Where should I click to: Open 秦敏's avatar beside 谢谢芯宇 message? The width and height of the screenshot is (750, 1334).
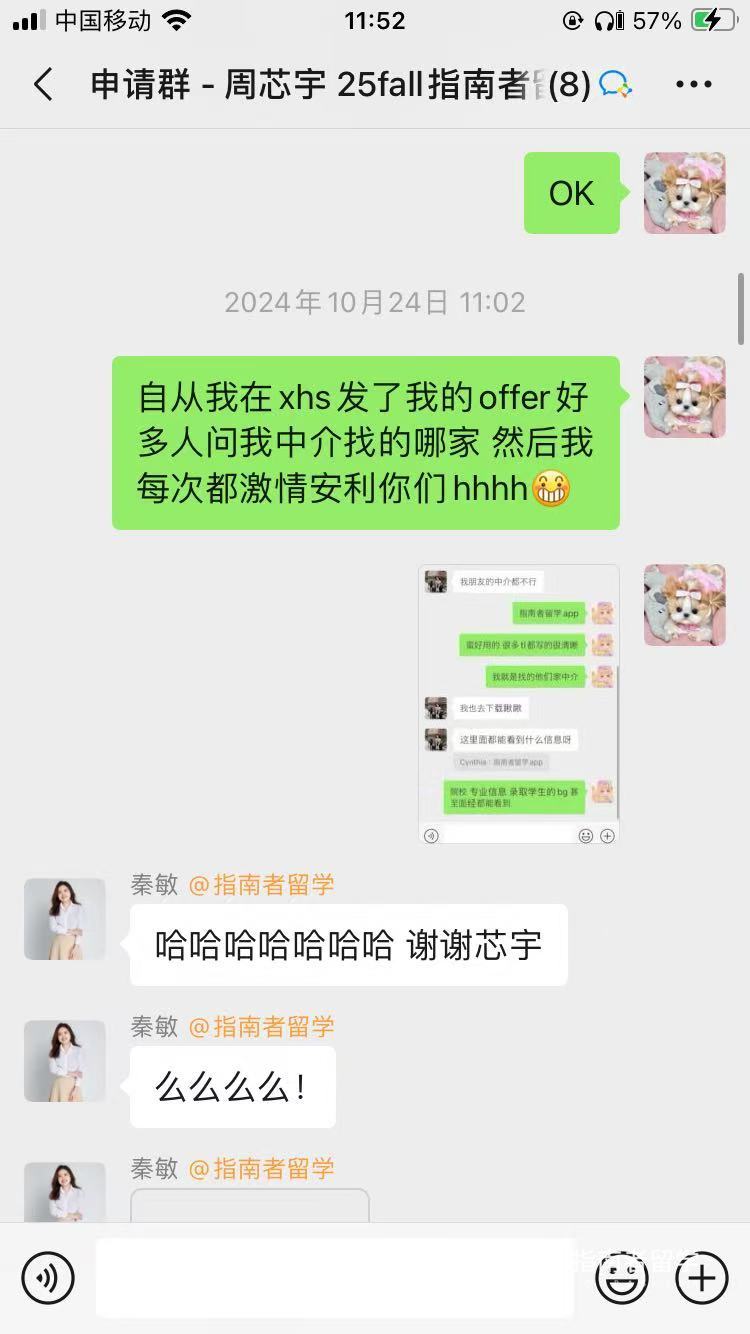65,919
